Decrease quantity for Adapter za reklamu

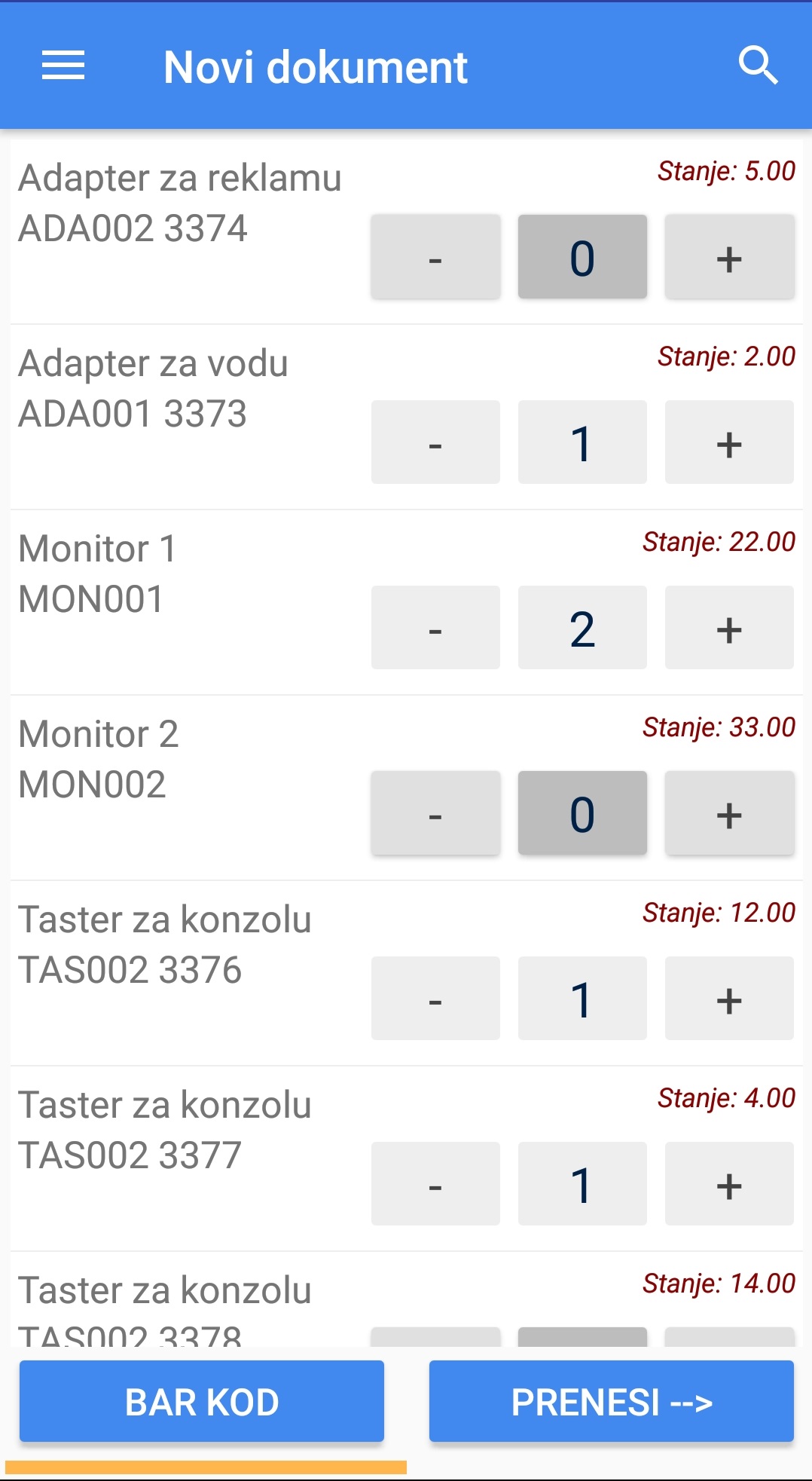pyautogui.click(x=435, y=257)
